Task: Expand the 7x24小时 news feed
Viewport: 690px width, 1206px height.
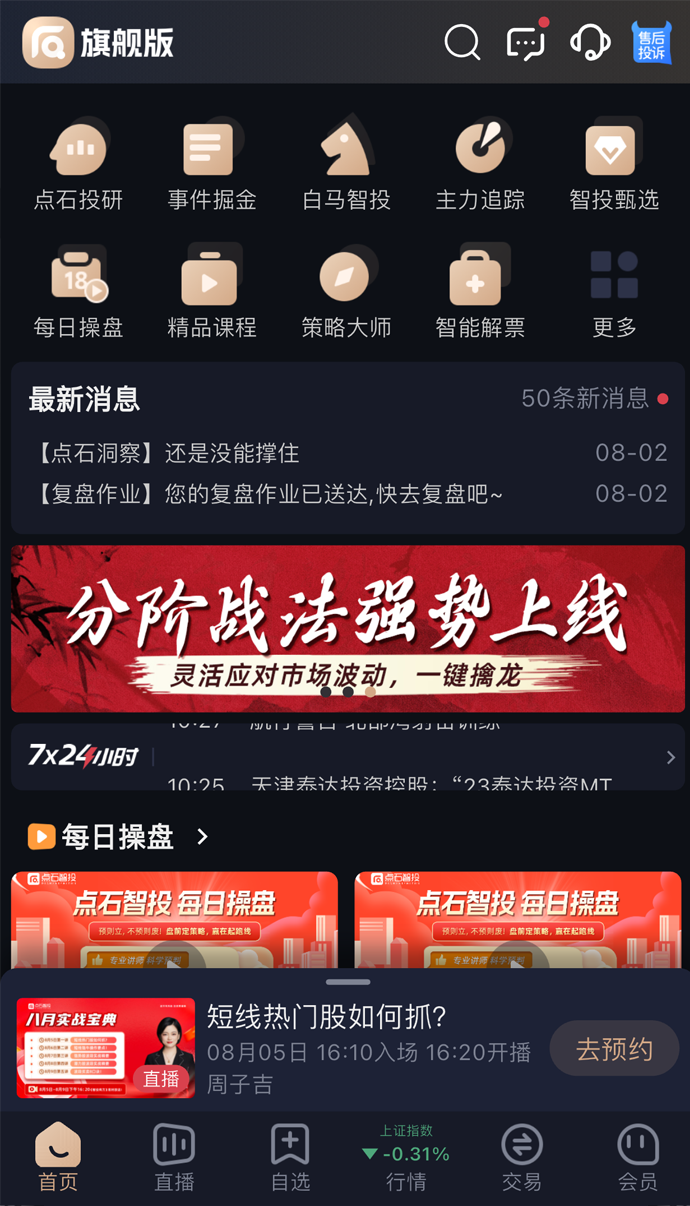Action: coord(670,757)
